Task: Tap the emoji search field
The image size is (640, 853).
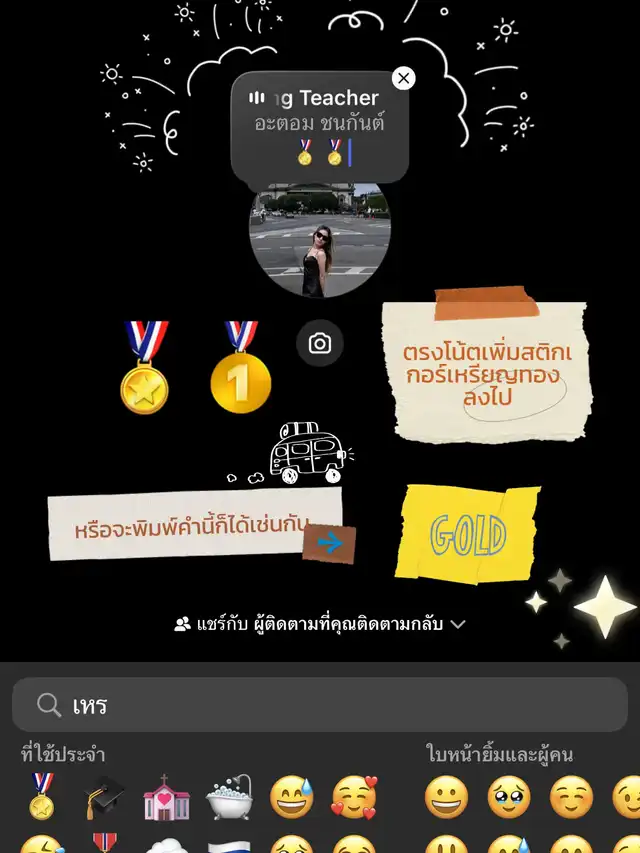Action: pyautogui.click(x=320, y=705)
